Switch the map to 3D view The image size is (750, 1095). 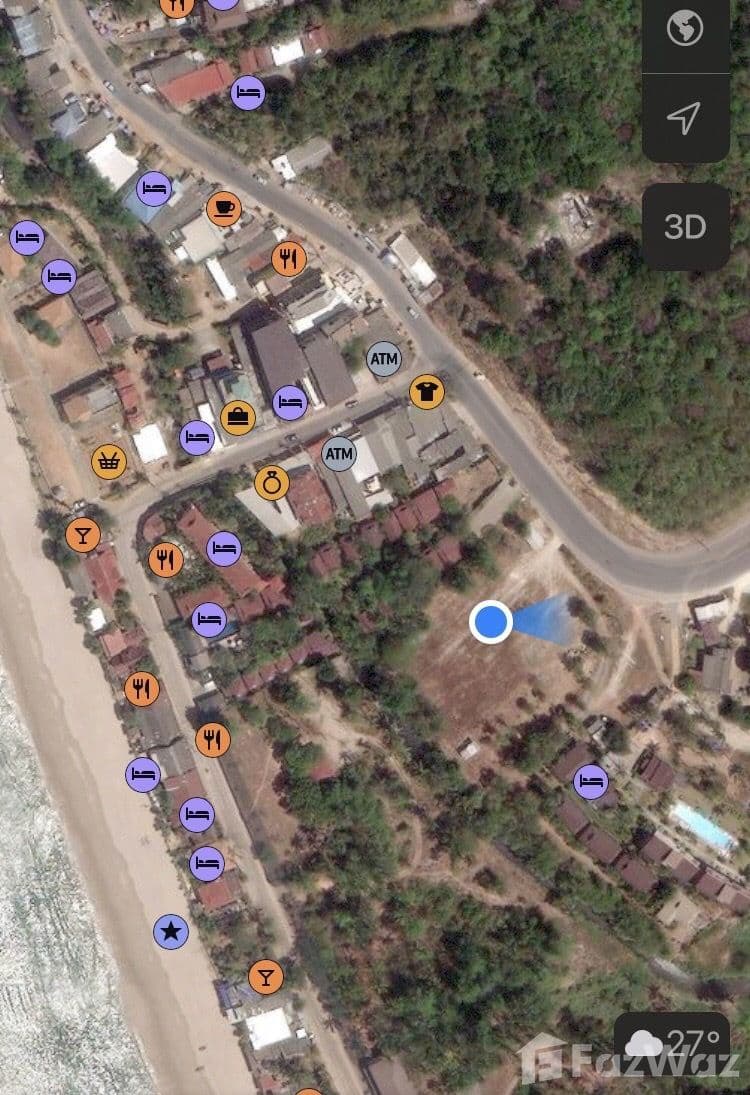685,226
